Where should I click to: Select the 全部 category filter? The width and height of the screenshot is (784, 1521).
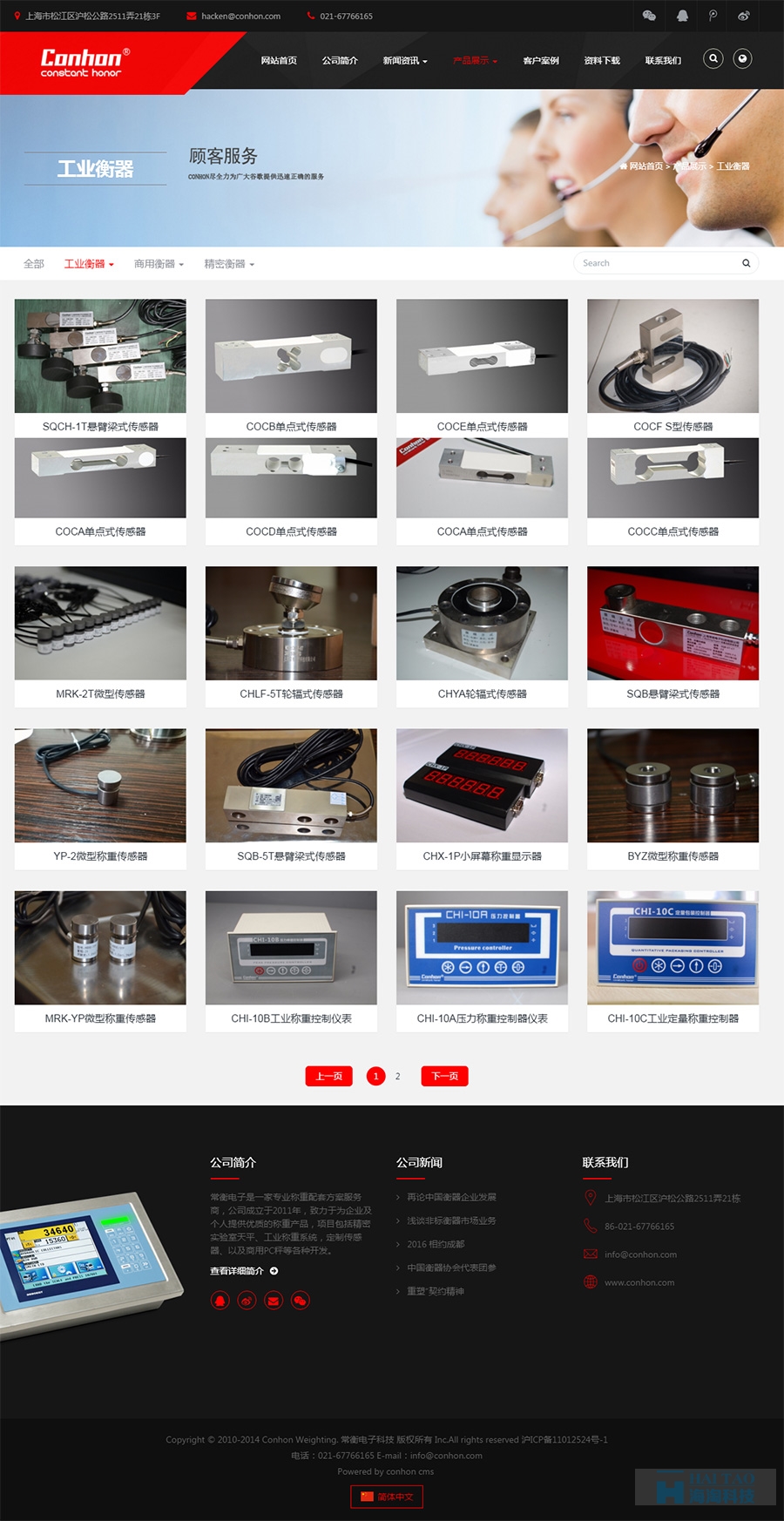(34, 264)
